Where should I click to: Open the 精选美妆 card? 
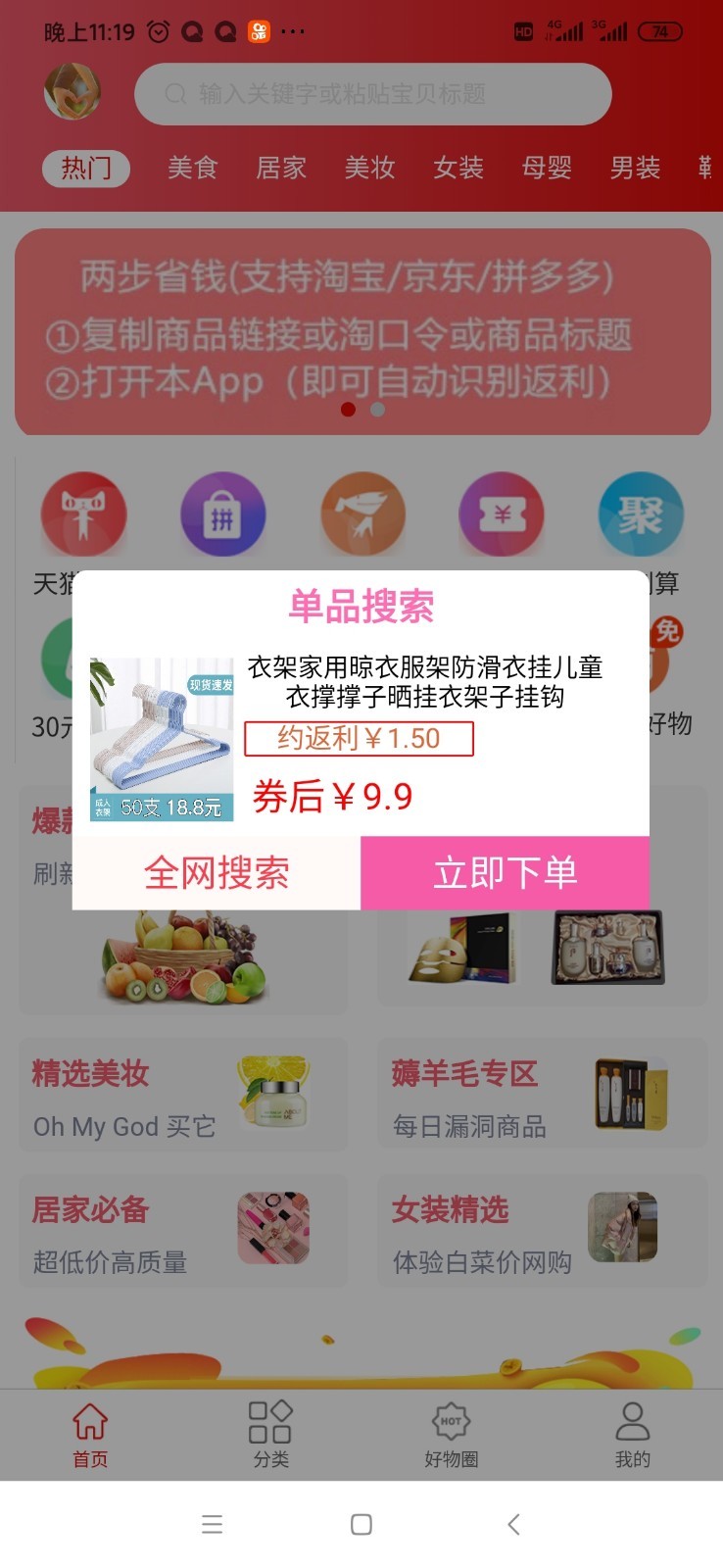[183, 1095]
